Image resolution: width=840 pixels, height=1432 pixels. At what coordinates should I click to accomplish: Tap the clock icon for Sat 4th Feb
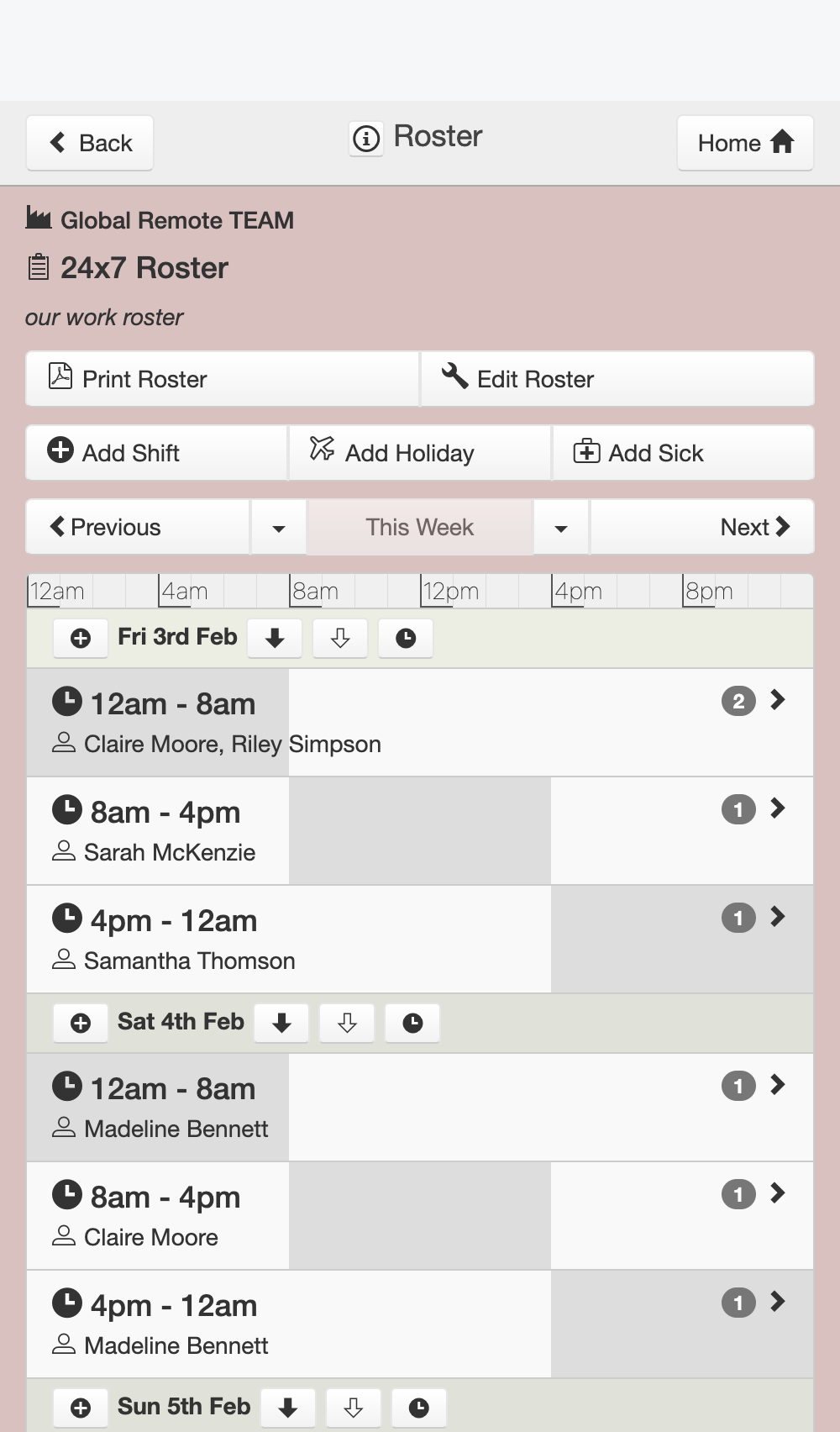pyautogui.click(x=412, y=1023)
